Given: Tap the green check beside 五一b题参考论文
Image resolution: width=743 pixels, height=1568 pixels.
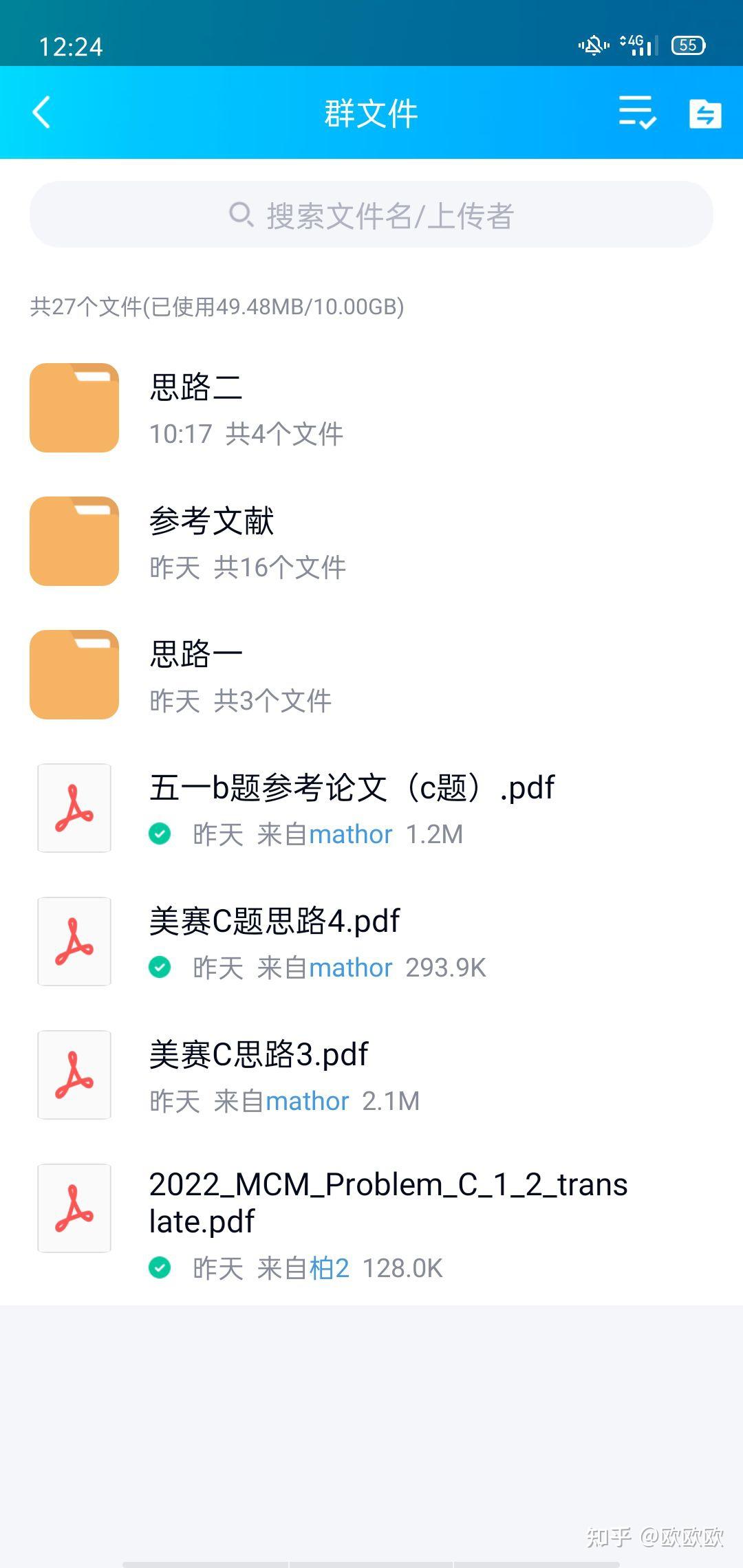Looking at the screenshot, I should coord(160,834).
